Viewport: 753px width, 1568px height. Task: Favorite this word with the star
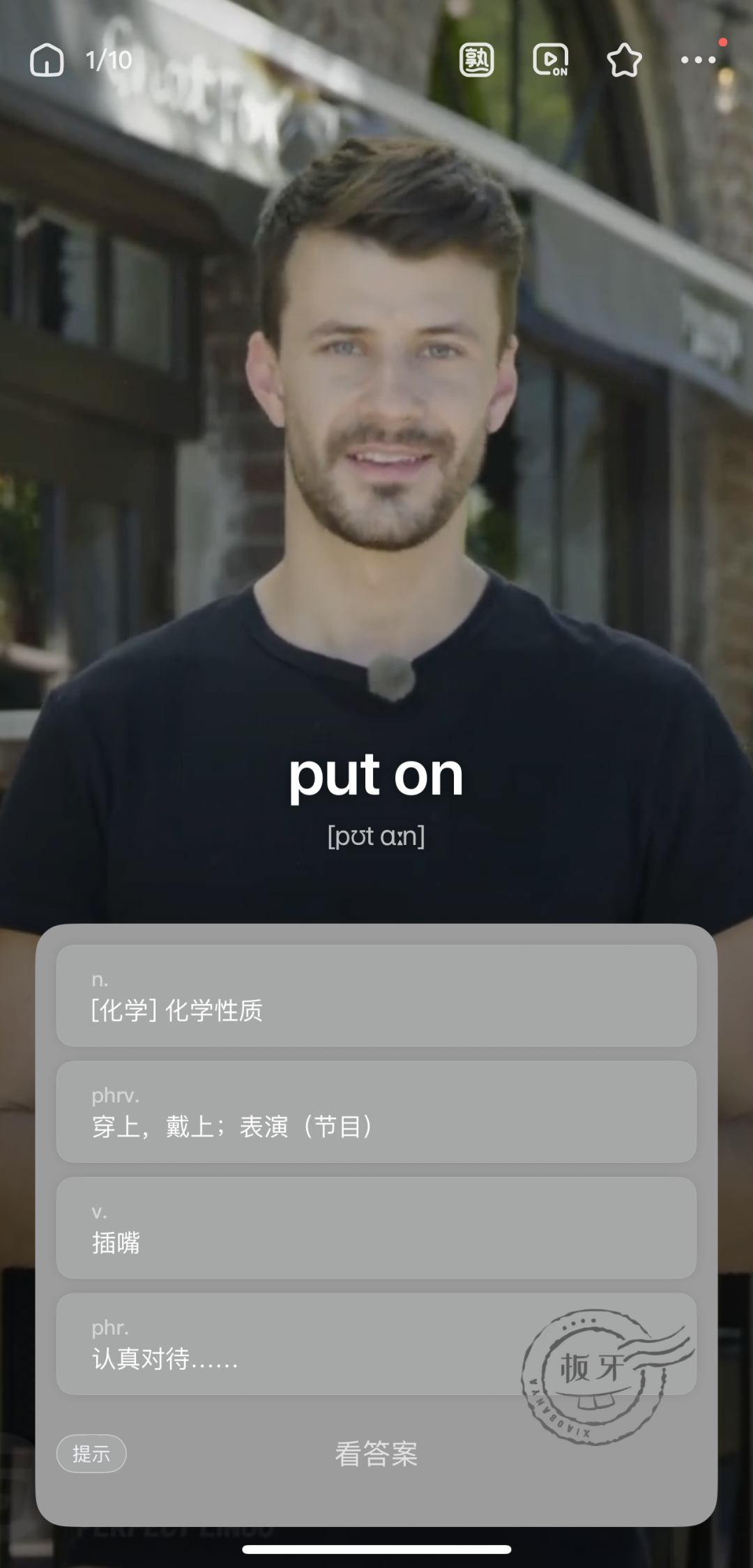[624, 60]
